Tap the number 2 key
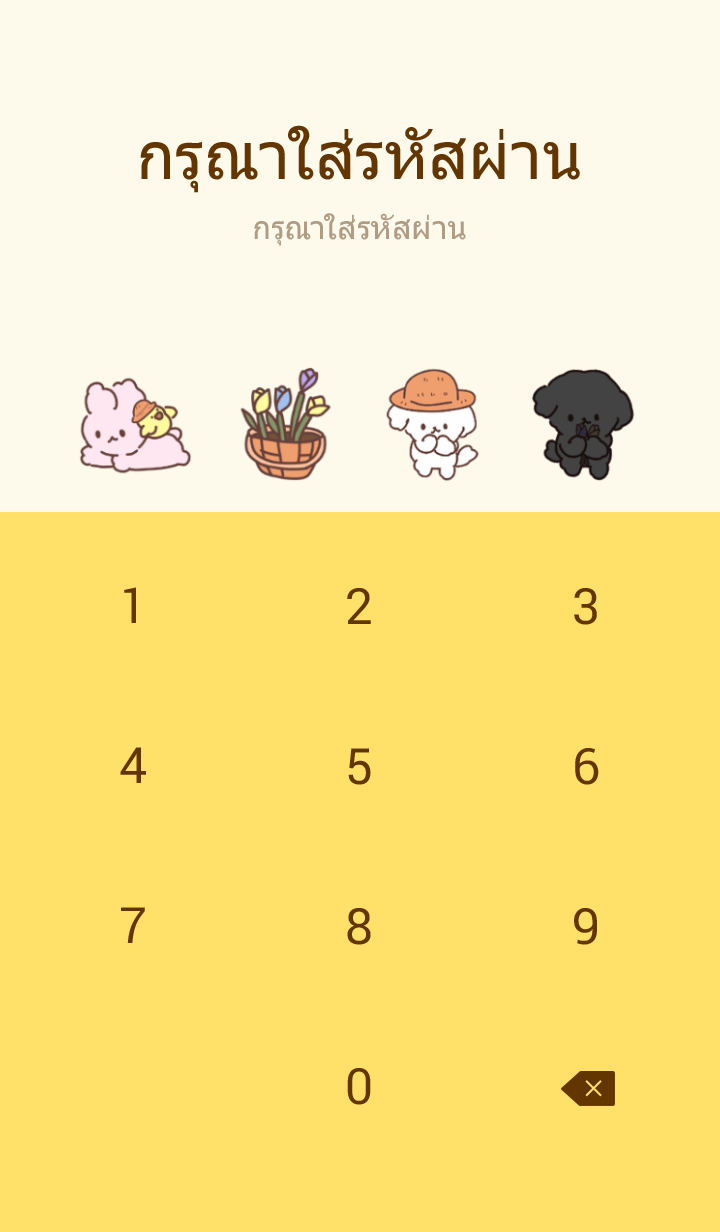The width and height of the screenshot is (720, 1232). [359, 607]
